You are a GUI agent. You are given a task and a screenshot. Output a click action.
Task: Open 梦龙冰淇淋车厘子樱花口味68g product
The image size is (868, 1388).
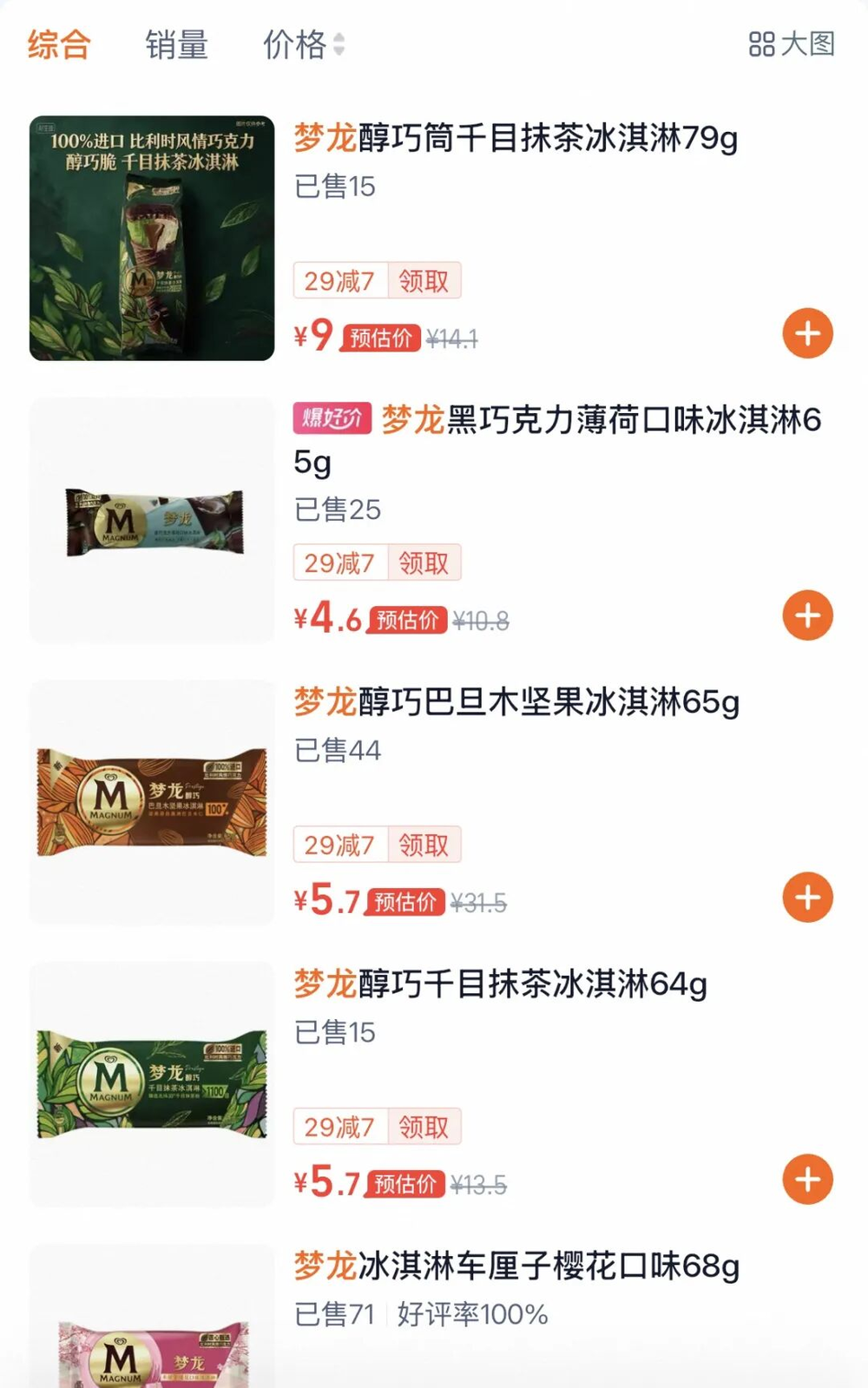[x=516, y=1266]
